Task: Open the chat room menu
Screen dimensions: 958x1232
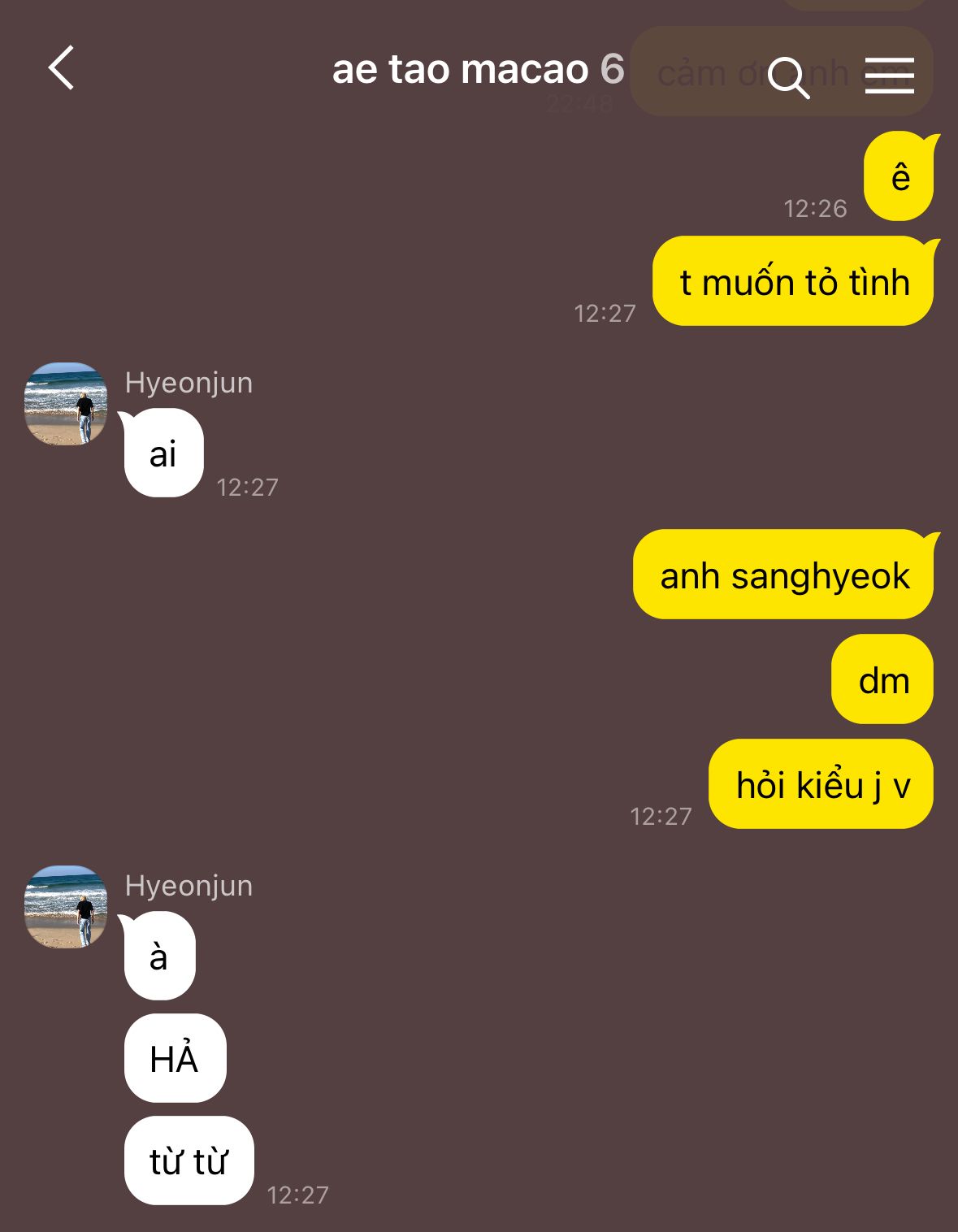Action: (x=889, y=75)
